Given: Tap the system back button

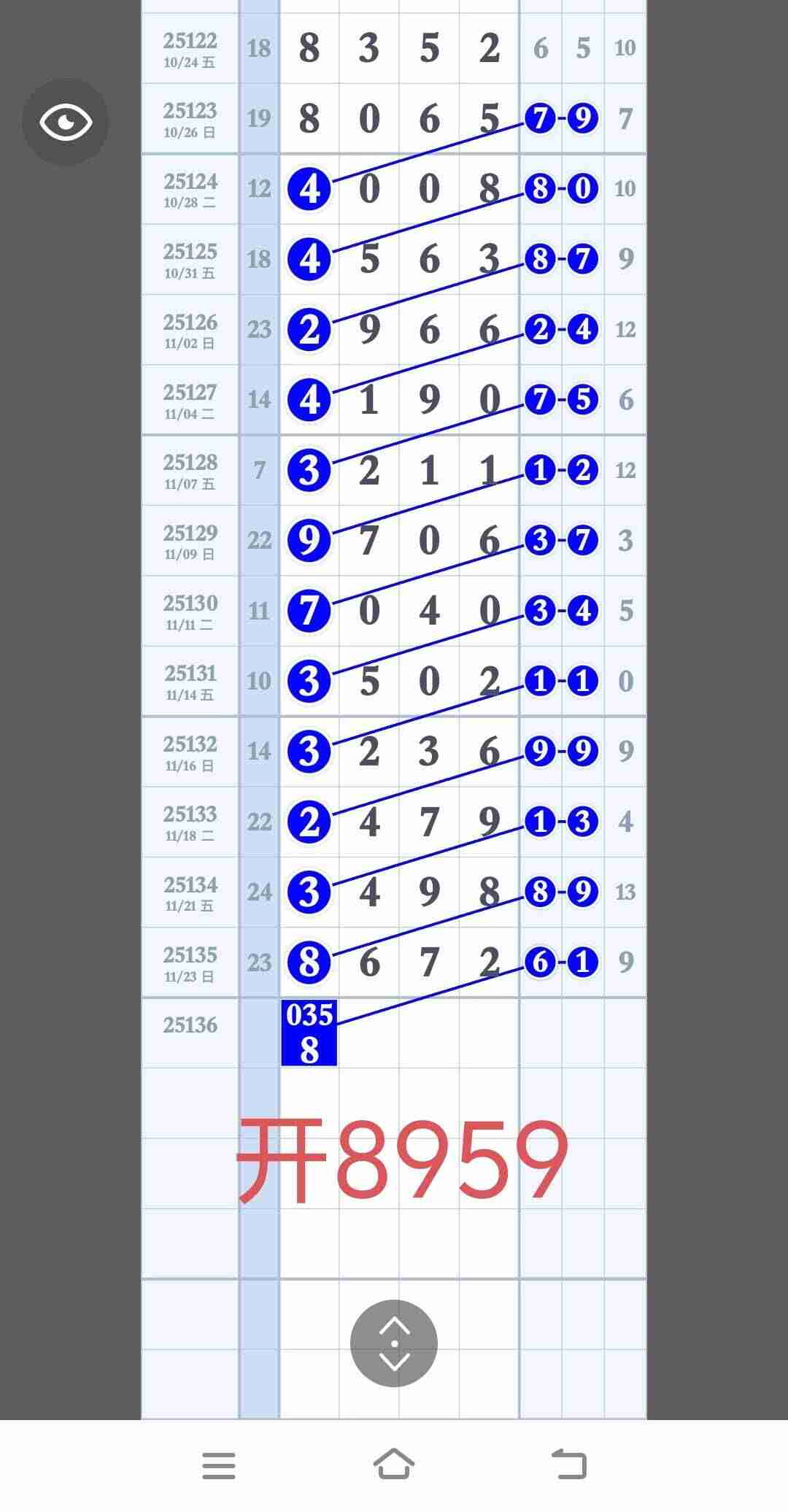Looking at the screenshot, I should click(569, 1465).
